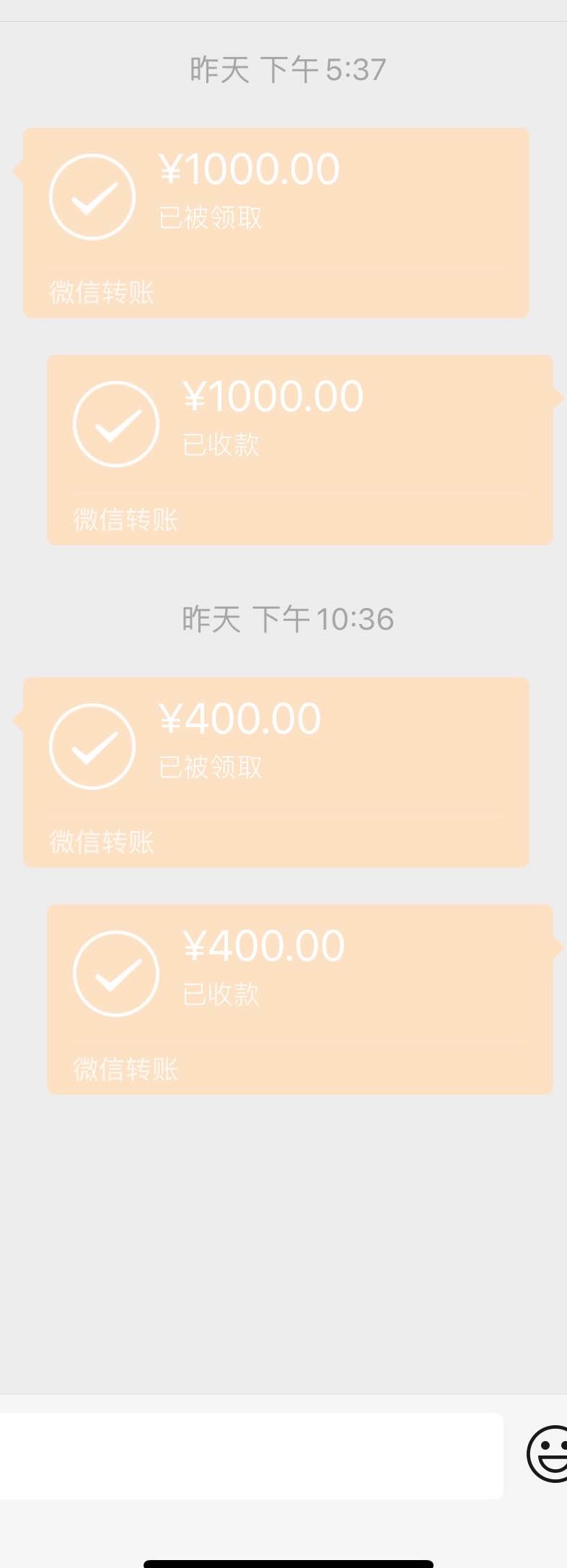The width and height of the screenshot is (567, 1568).
Task: Open the emoji sticker picker
Action: click(x=548, y=1453)
